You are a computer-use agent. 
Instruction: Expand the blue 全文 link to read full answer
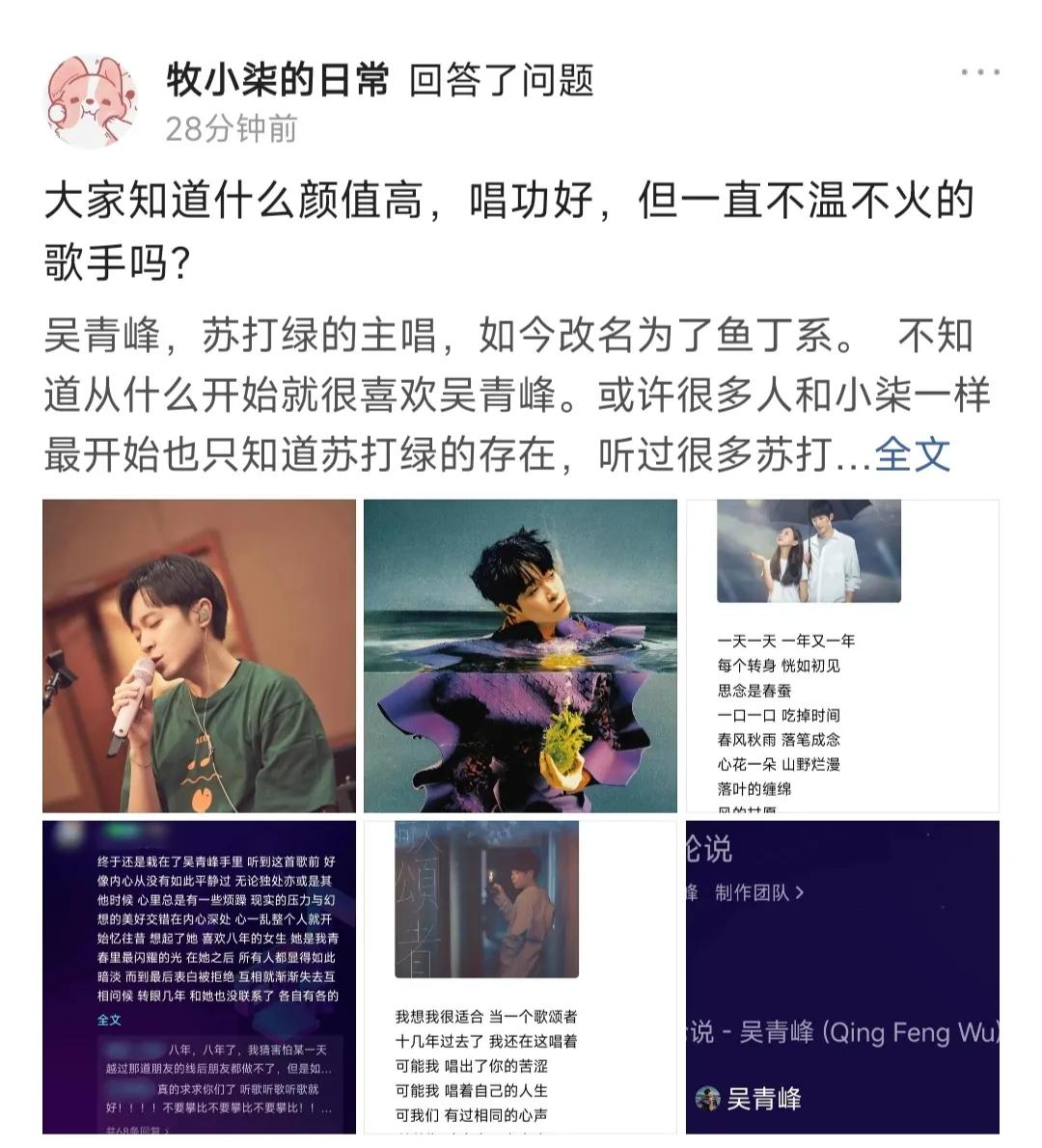[913, 457]
